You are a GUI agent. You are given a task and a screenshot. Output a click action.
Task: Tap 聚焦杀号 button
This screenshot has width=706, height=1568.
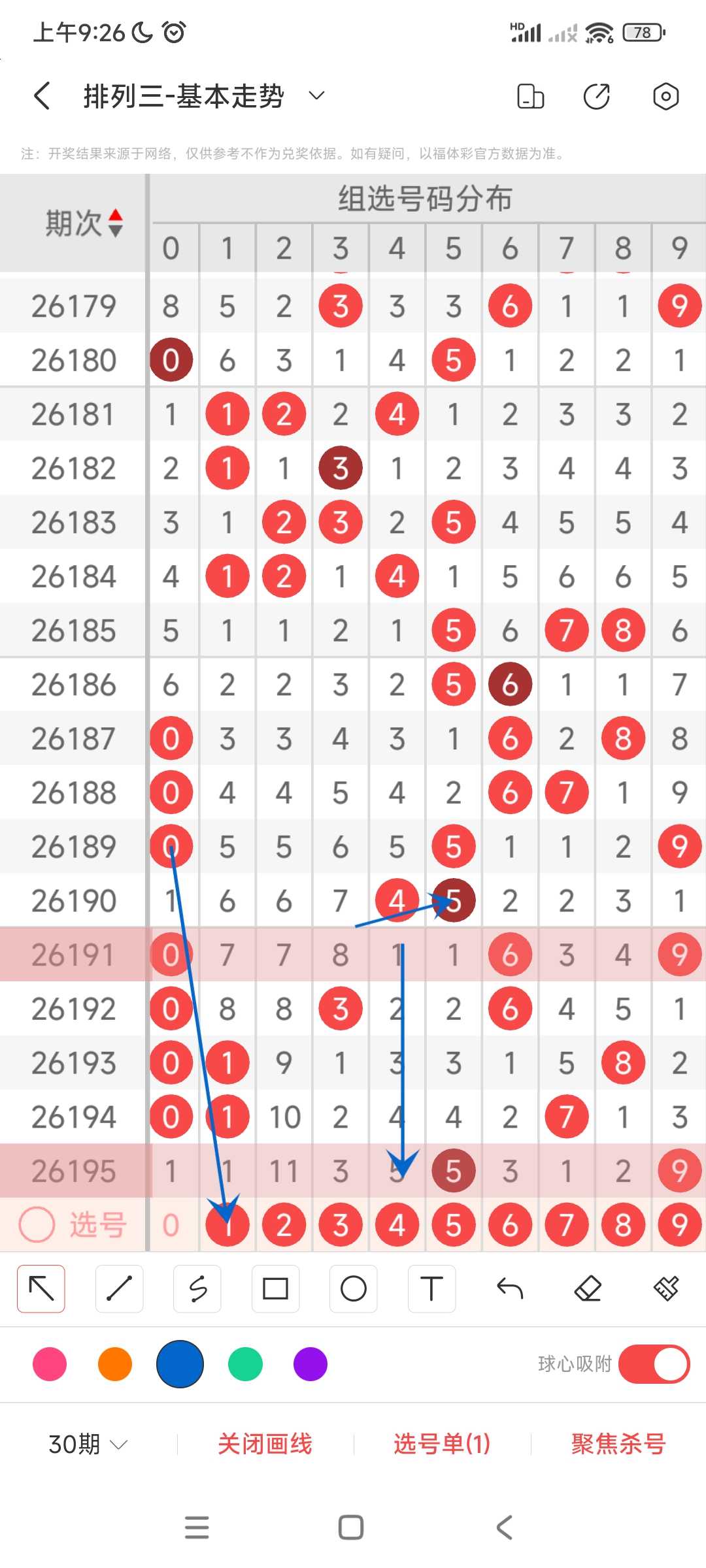[x=618, y=1445]
